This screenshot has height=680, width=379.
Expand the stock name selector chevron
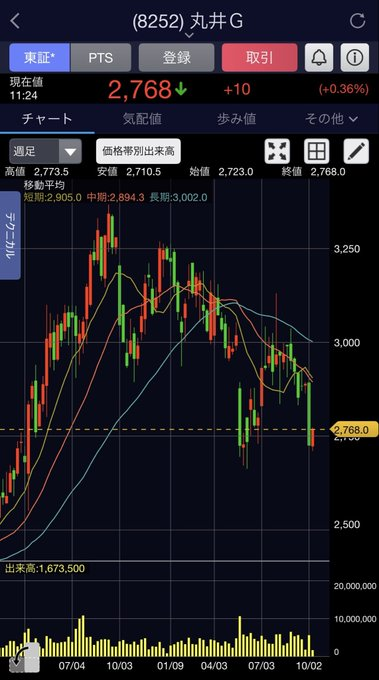(189, 35)
